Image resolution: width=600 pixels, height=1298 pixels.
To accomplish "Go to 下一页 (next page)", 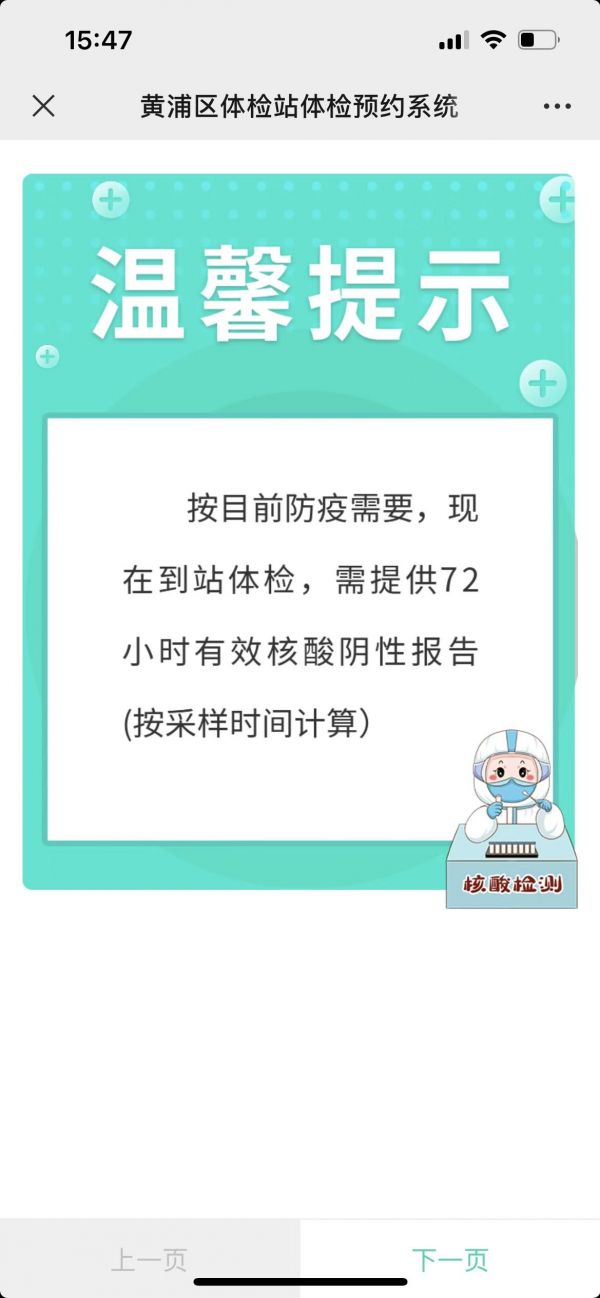I will click(x=450, y=1259).
